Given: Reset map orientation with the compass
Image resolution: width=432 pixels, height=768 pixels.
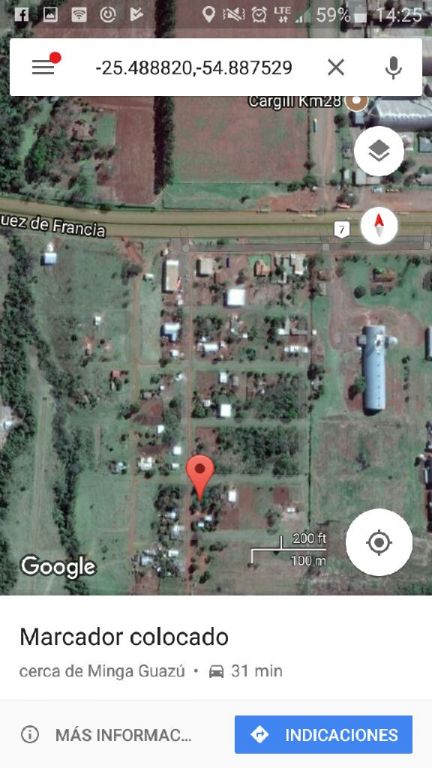Looking at the screenshot, I should pos(379,226).
